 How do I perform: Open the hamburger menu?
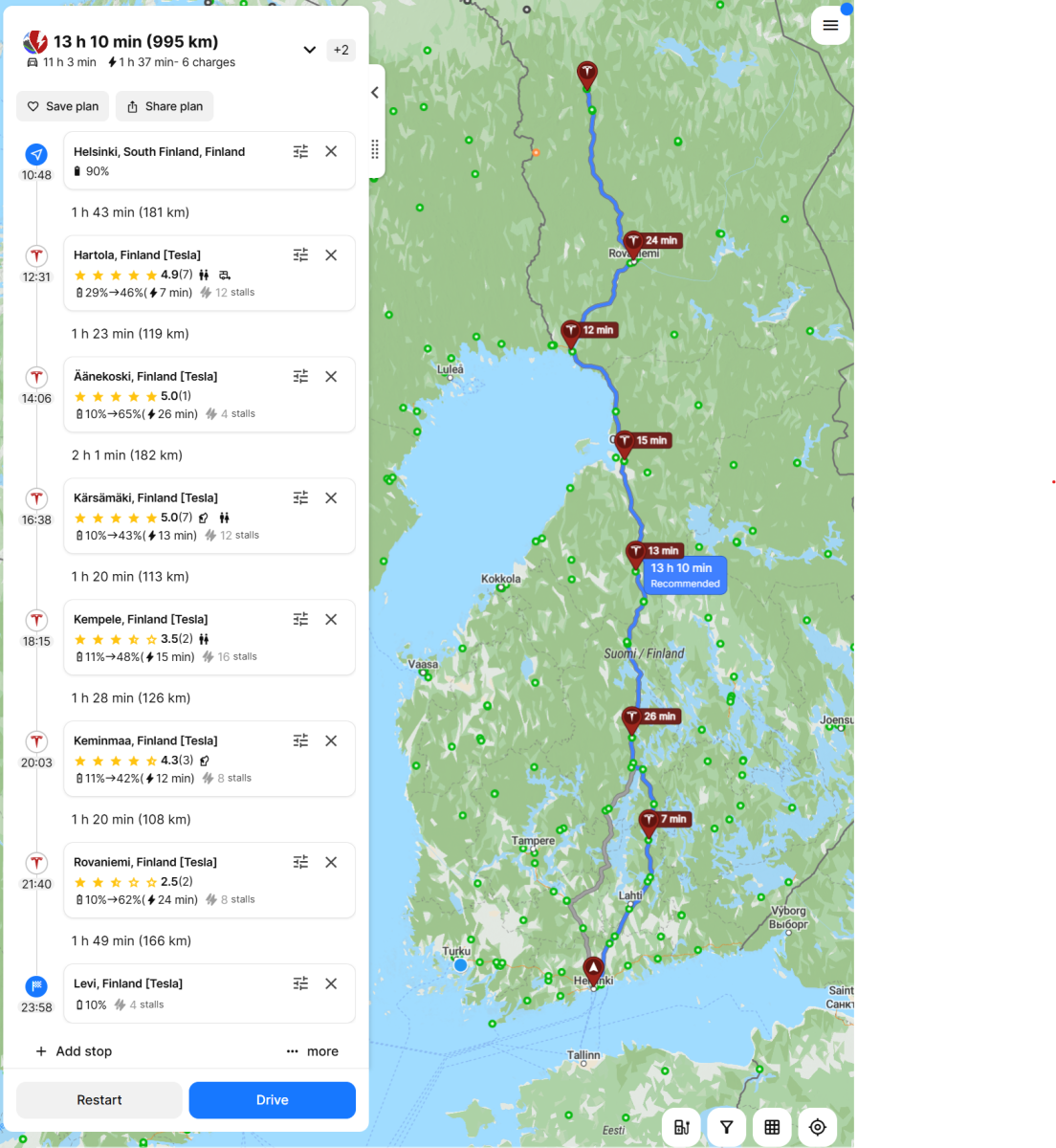tap(830, 26)
